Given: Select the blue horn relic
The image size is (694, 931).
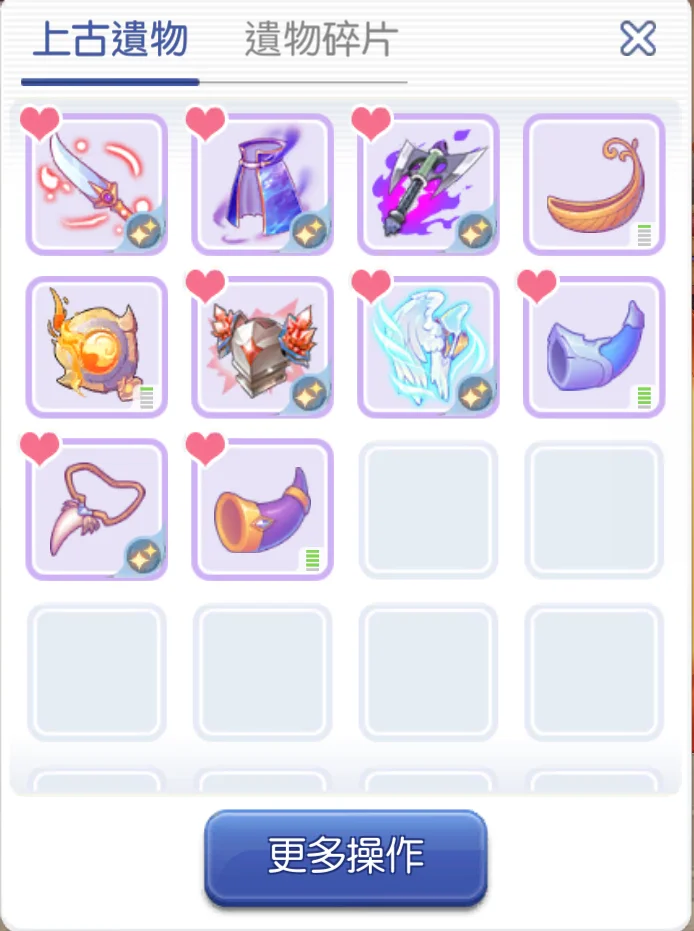Looking at the screenshot, I should tap(594, 347).
